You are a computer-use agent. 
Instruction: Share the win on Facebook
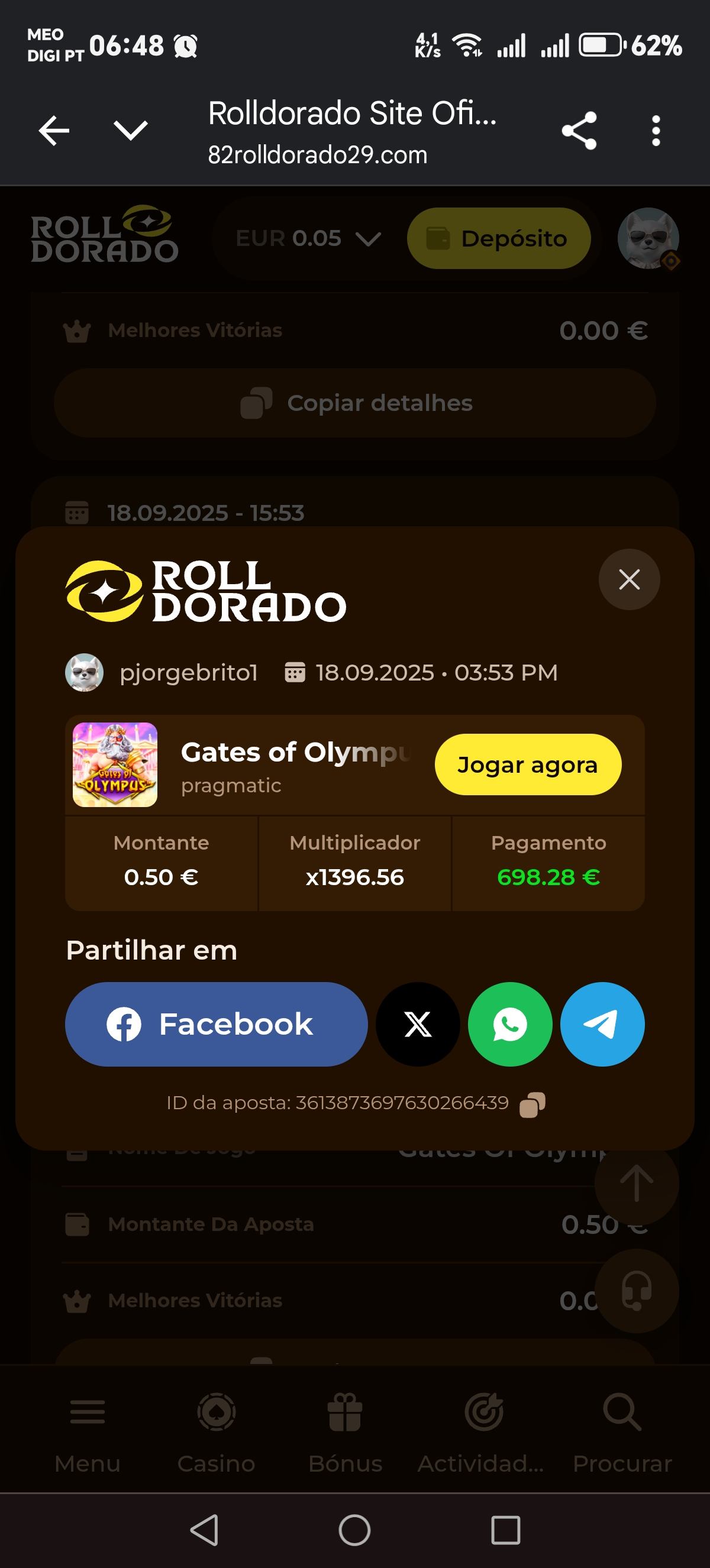(216, 1024)
